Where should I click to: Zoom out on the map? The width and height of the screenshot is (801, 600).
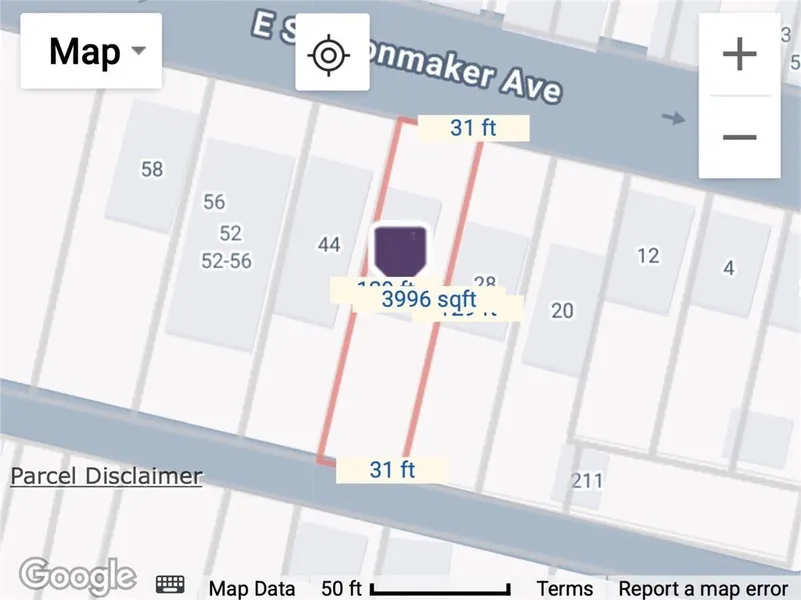pos(739,137)
